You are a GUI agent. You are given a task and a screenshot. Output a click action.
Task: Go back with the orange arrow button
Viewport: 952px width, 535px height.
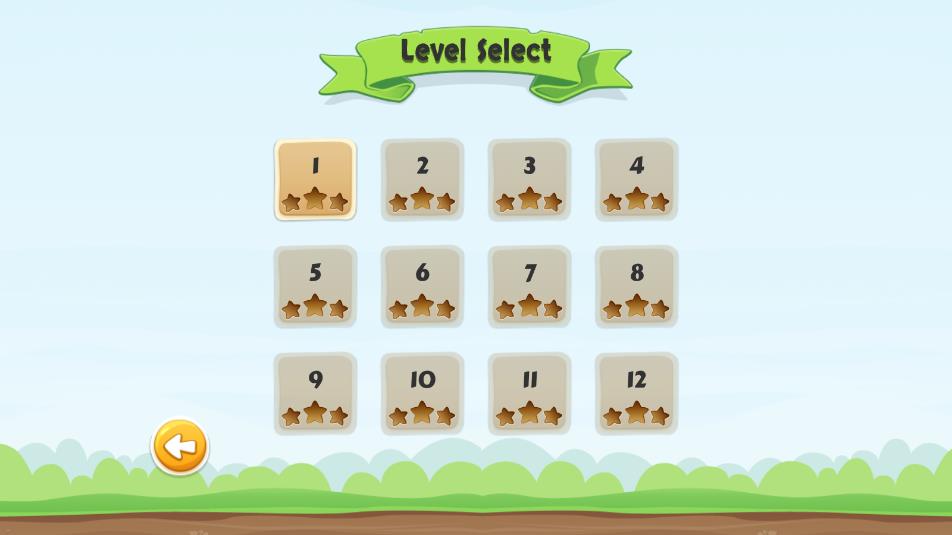[x=180, y=446]
